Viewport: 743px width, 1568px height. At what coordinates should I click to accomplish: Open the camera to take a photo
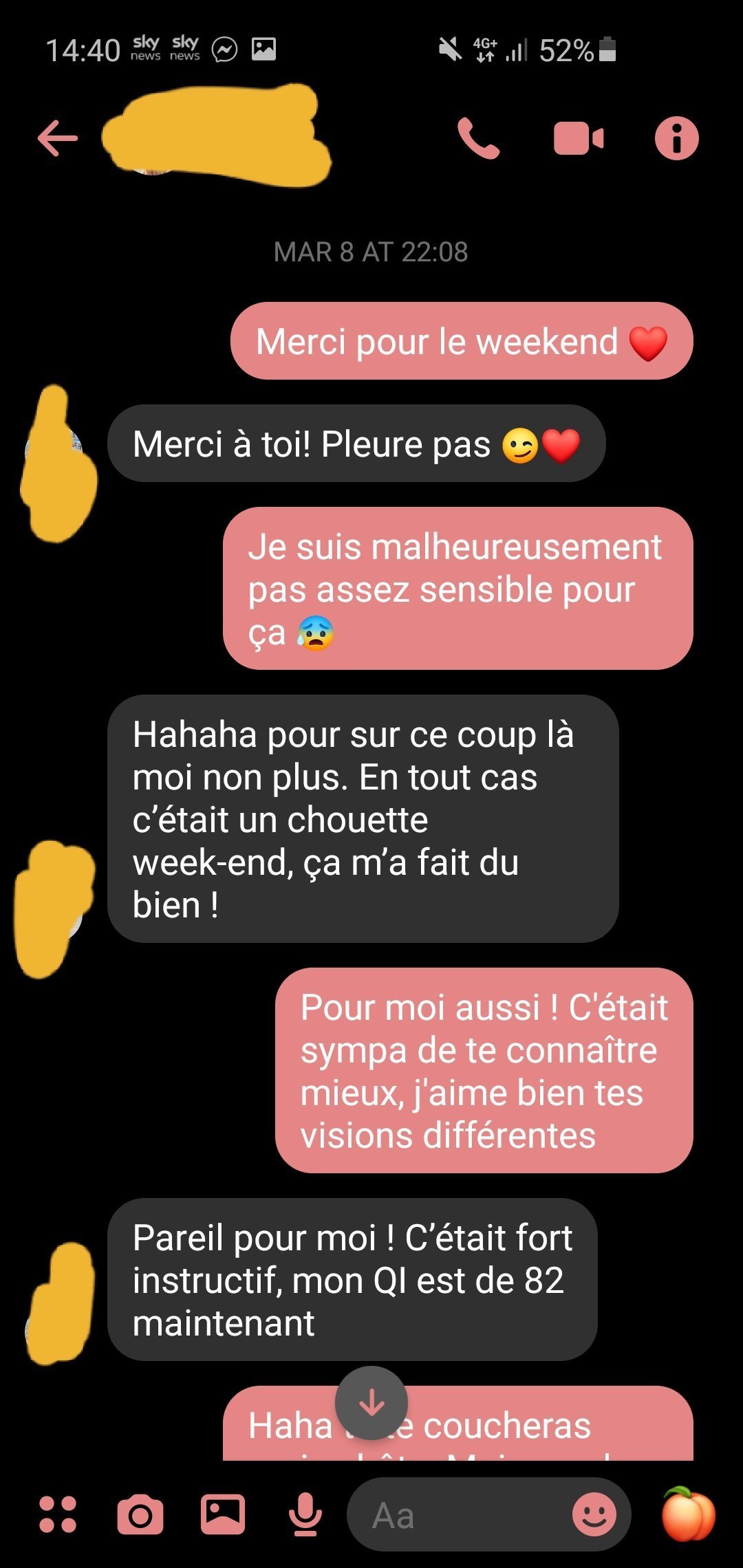pyautogui.click(x=140, y=1515)
